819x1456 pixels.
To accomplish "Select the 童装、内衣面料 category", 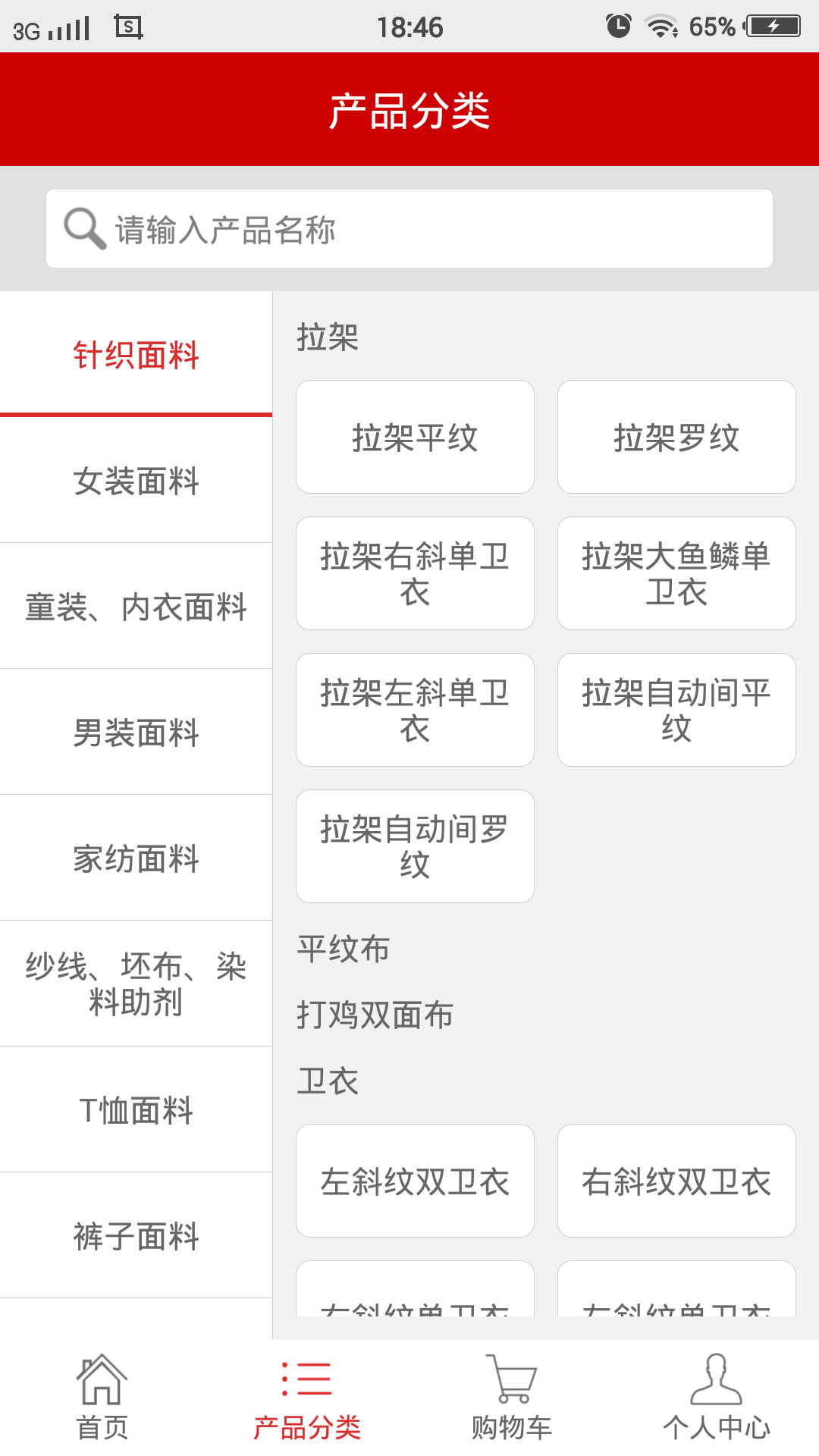I will pos(136,607).
